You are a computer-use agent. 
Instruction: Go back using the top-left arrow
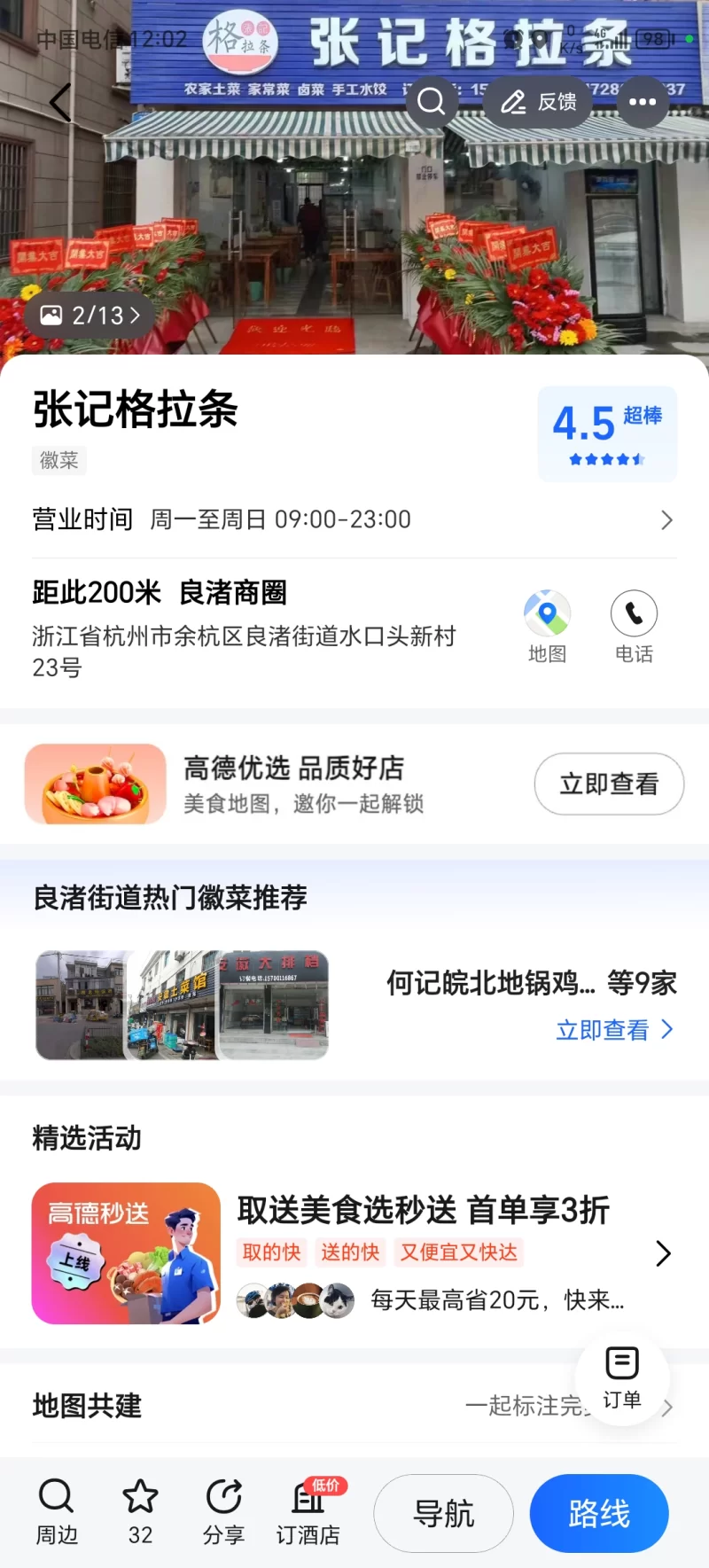60,103
